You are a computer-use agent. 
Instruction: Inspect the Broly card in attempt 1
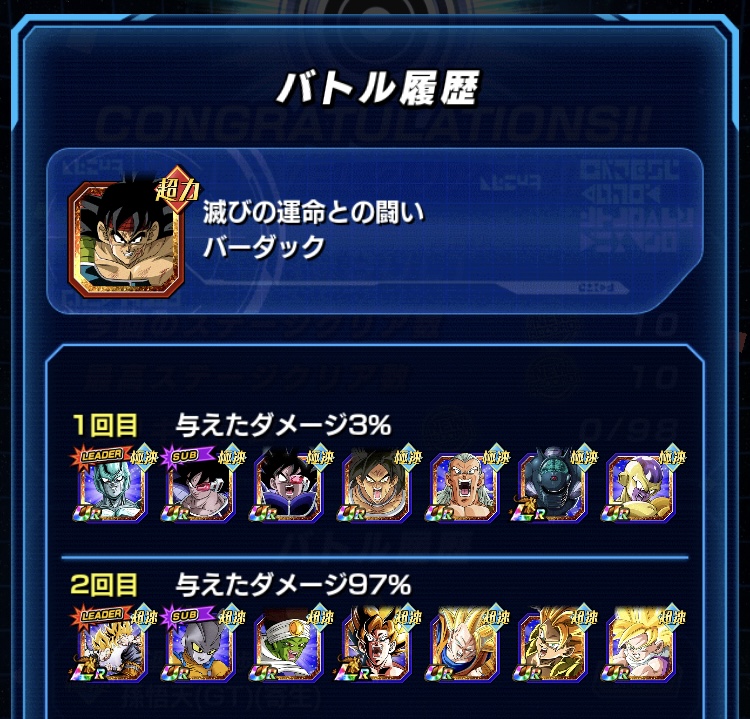pos(375,488)
